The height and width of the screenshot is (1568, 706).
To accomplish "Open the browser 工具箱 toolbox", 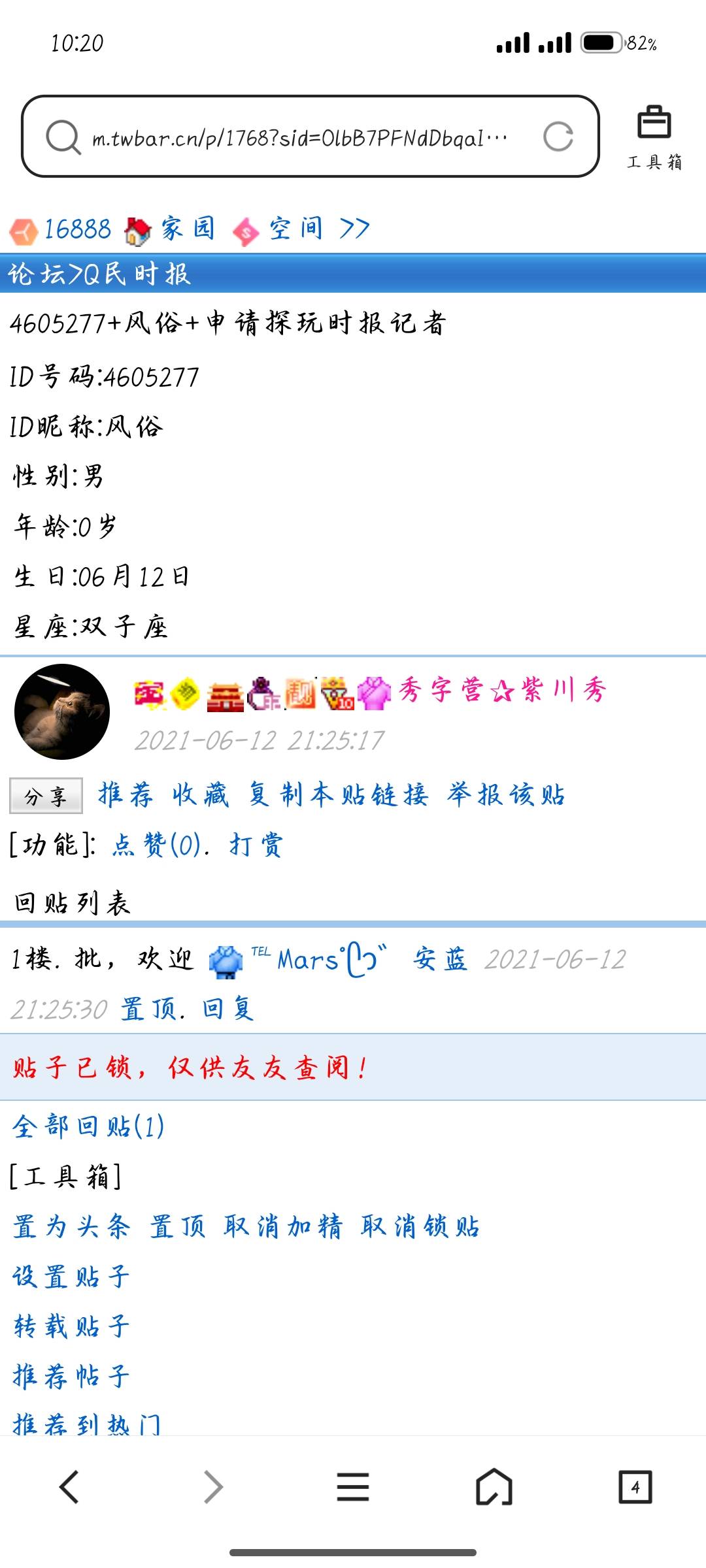I will (654, 137).
